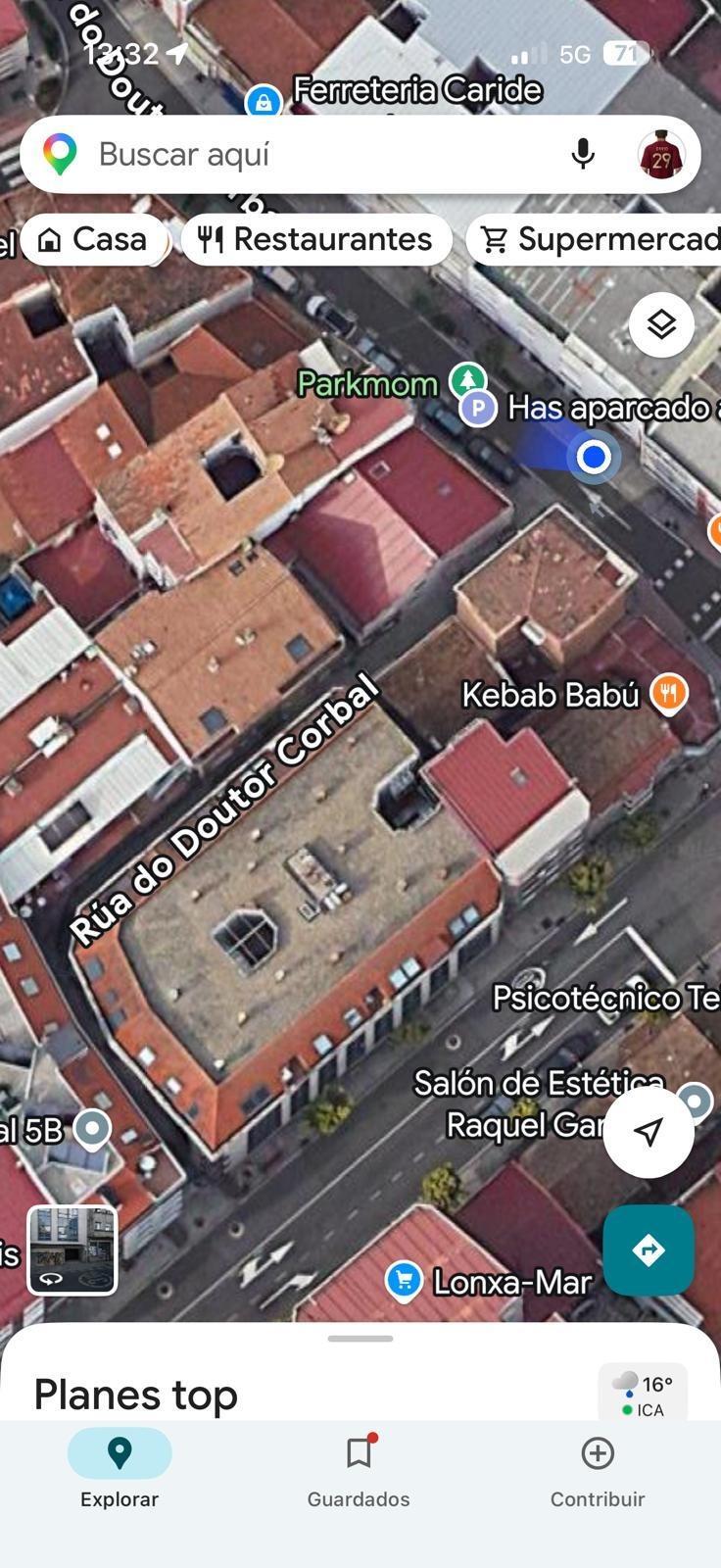The height and width of the screenshot is (1568, 721).
Task: Open directions with the teal arrow button
Action: pos(648,1250)
